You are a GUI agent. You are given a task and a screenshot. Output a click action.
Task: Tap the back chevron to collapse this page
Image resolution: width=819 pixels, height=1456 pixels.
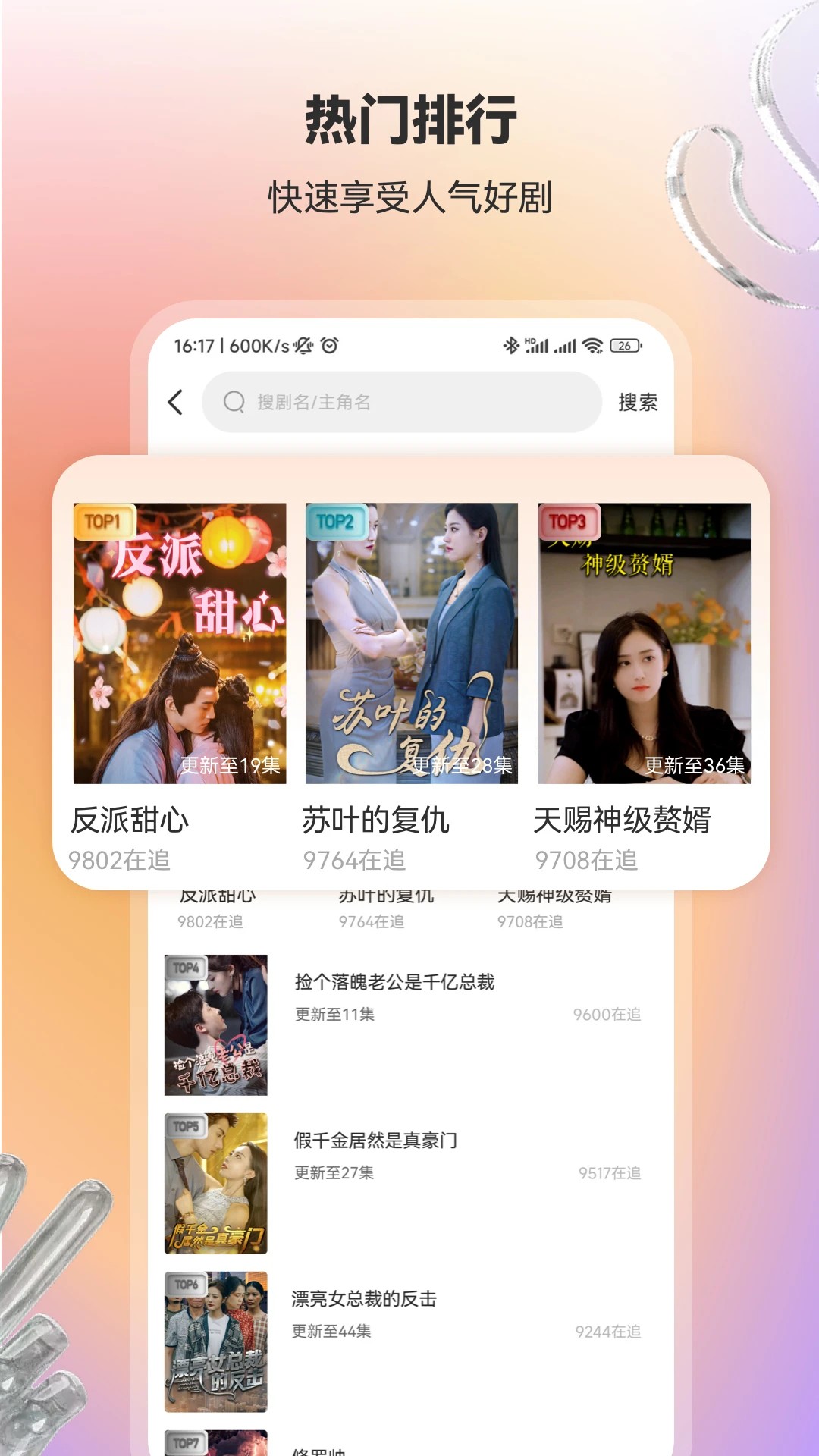(175, 403)
